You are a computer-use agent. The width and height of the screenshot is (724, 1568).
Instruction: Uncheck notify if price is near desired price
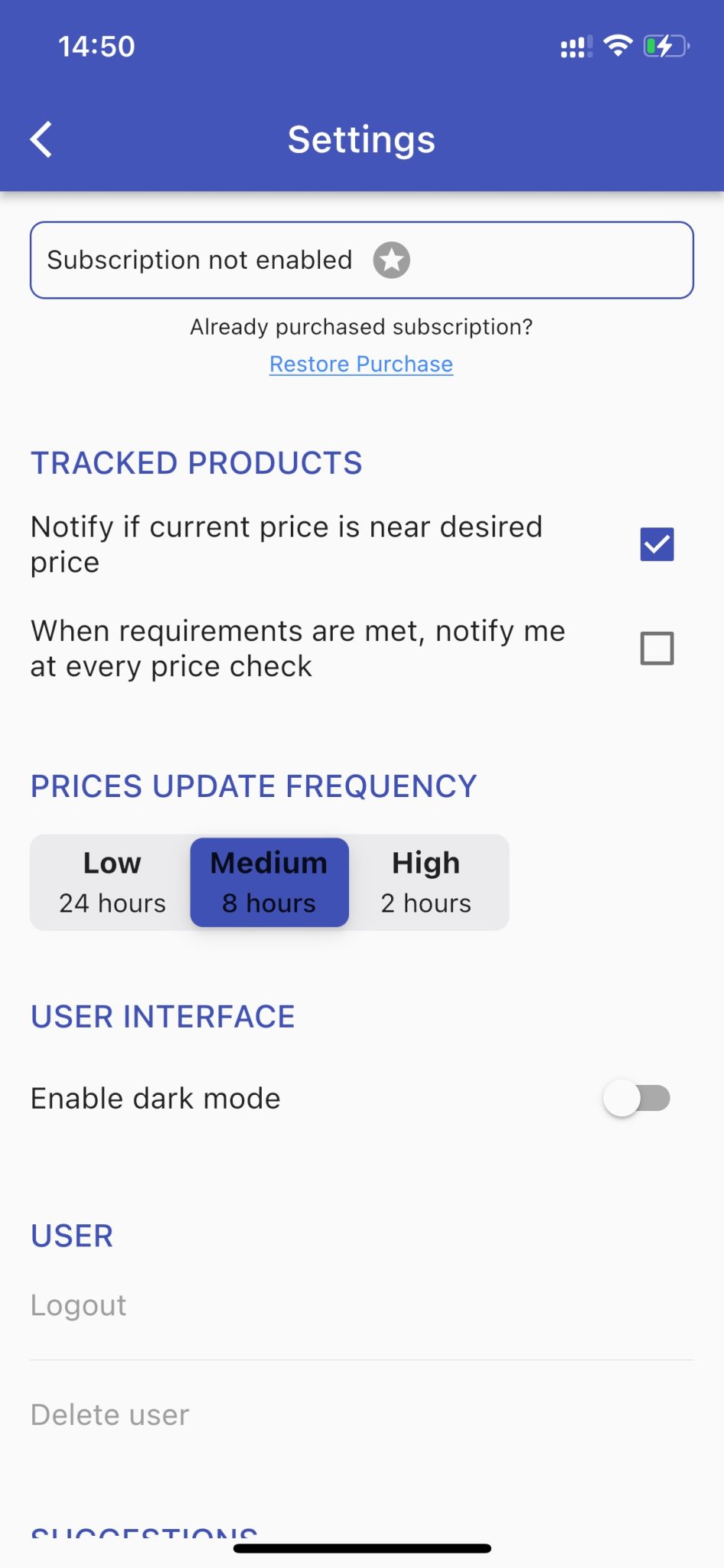(657, 543)
